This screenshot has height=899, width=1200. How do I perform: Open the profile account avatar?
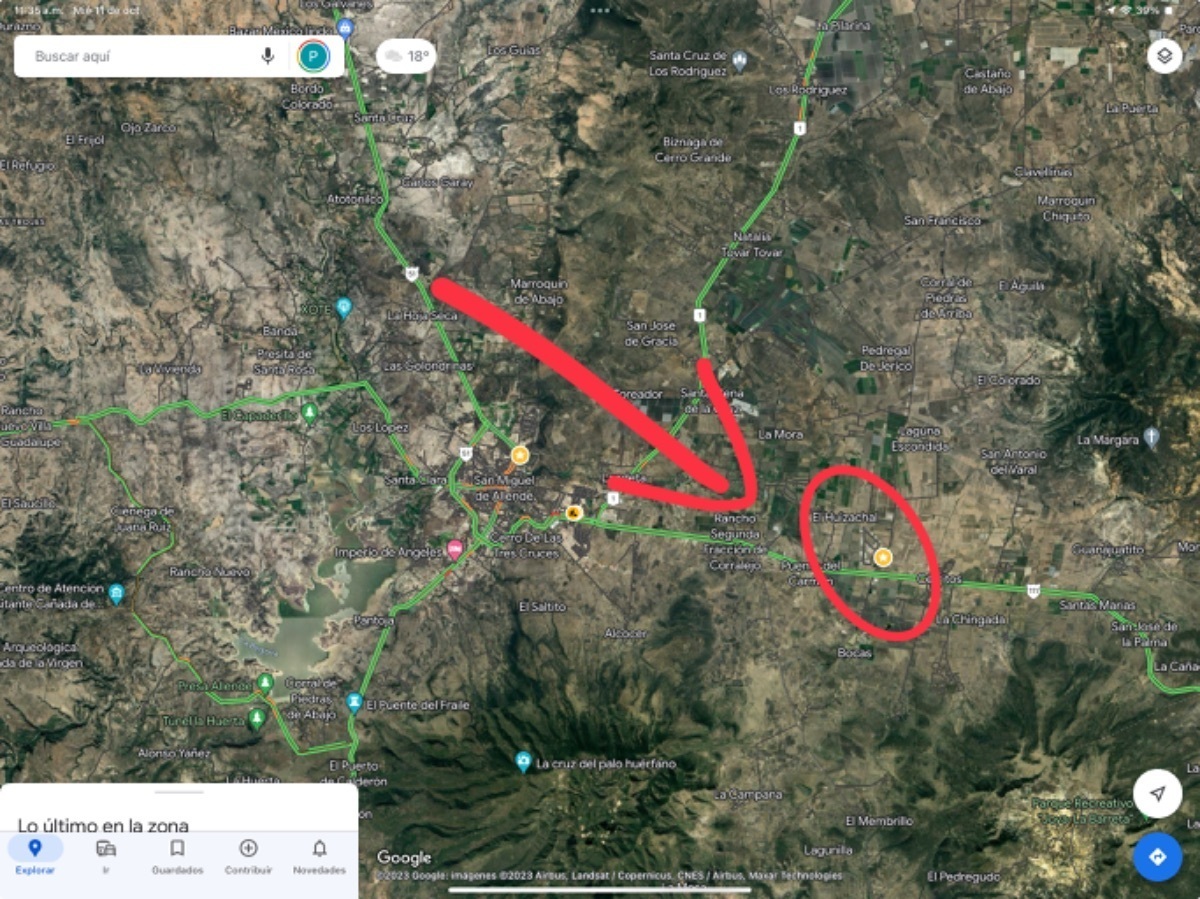(313, 56)
